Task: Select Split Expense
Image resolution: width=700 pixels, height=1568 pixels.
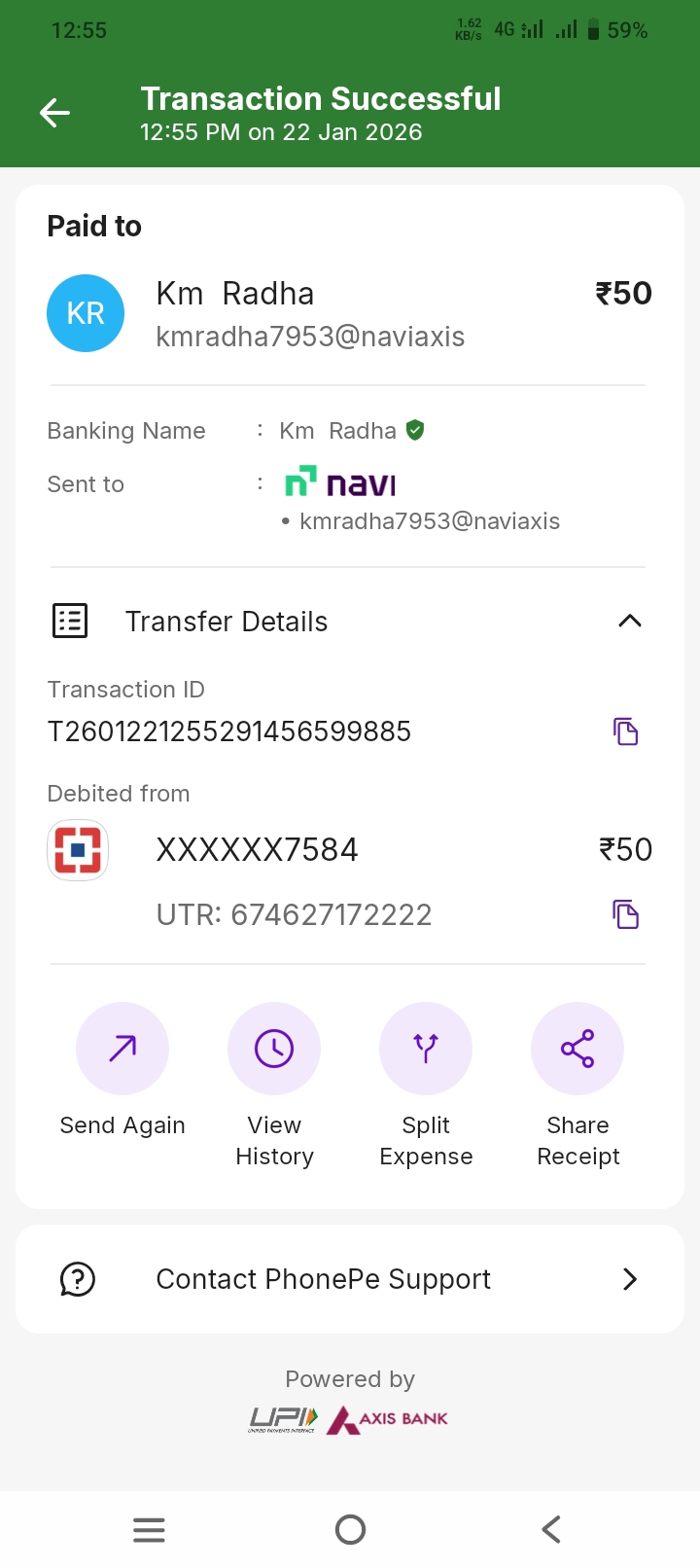Action: click(x=426, y=1049)
